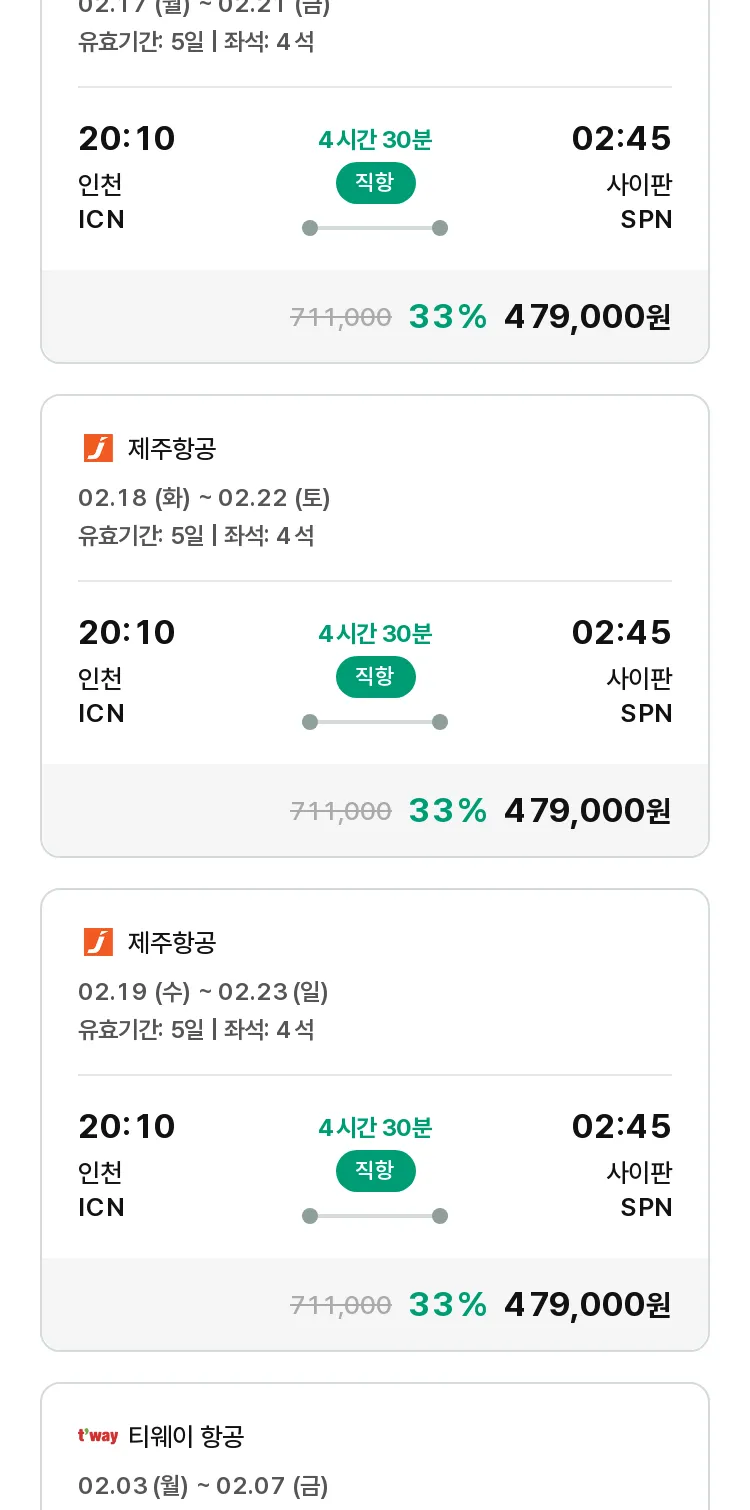Open the flight card ending 02.21 (금)
Viewport: 750px width, 1510px height.
coord(375,181)
